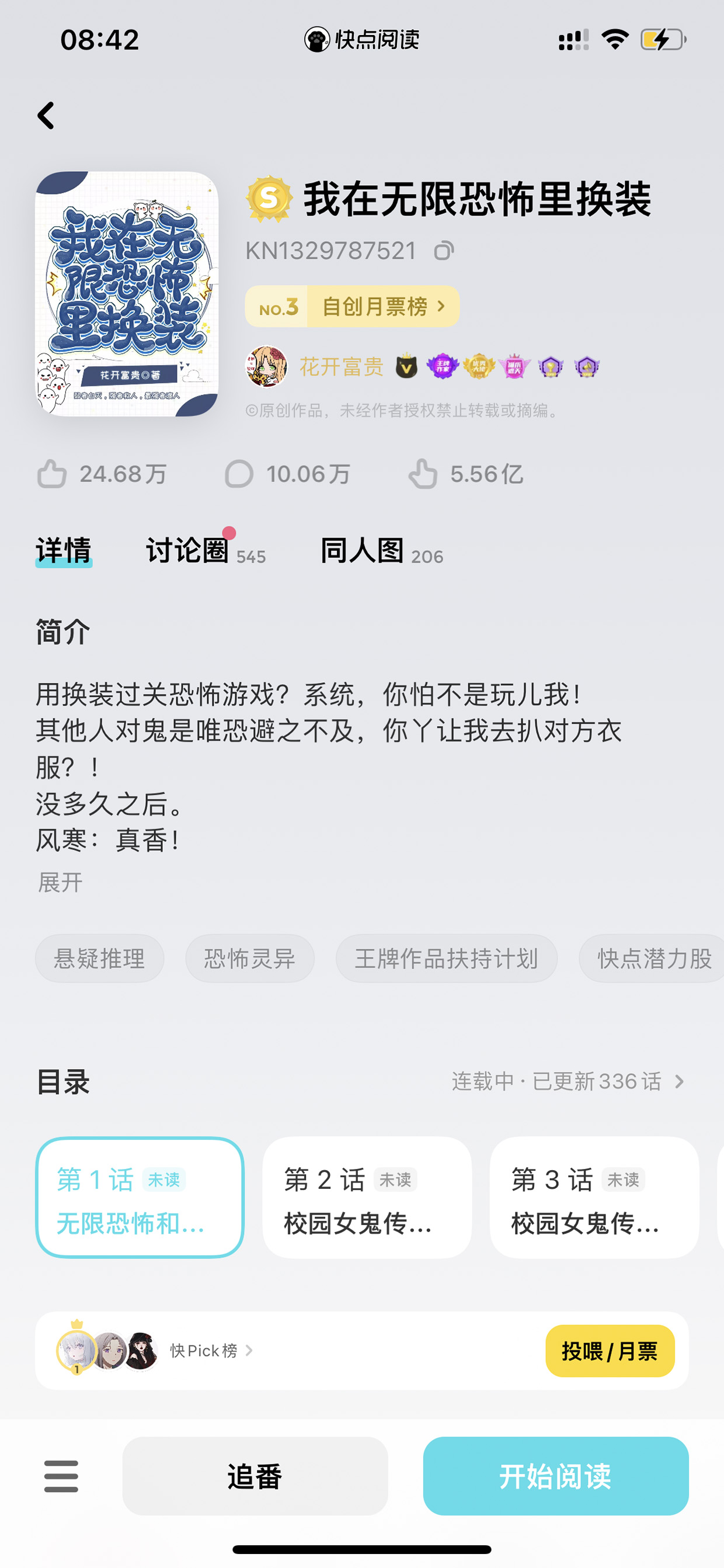Open the 快Pick榜 ranking
The height and width of the screenshot is (1568, 724).
coord(211,1350)
